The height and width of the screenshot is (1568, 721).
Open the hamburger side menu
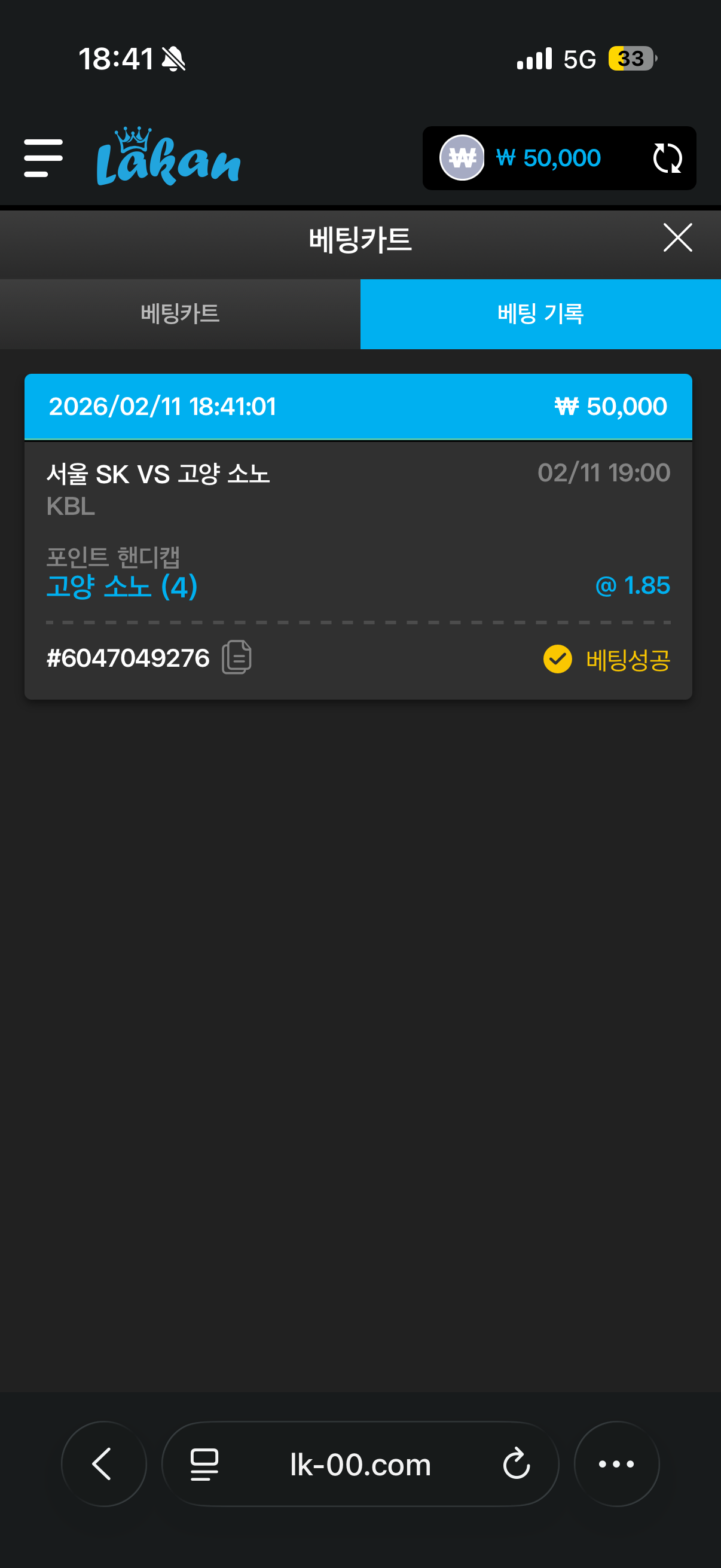pyautogui.click(x=43, y=158)
